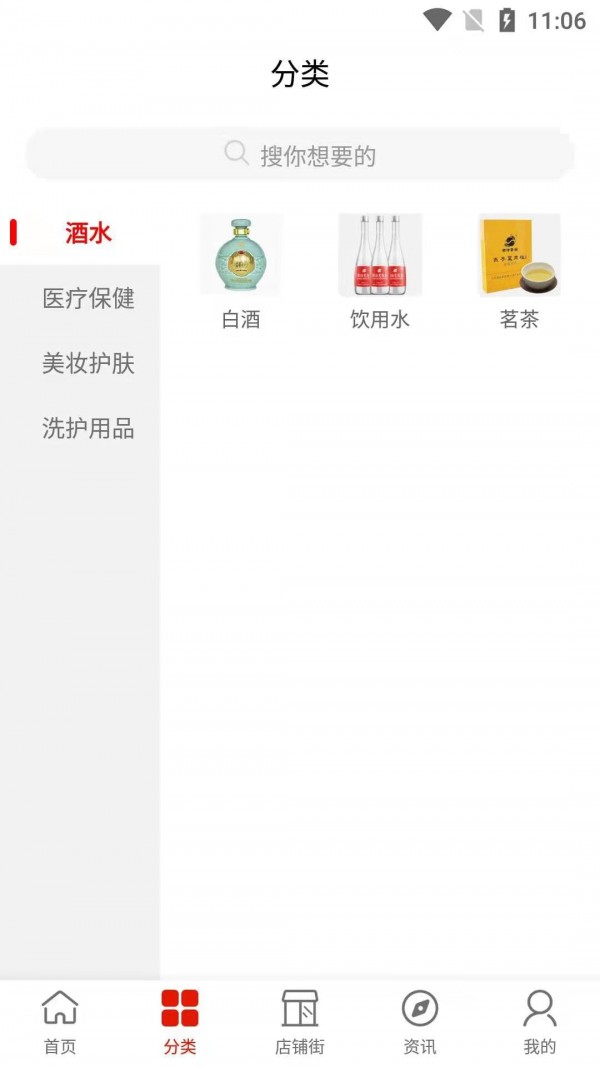Open the 白酒 subcategory tile
Viewport: 600px width, 1067px height.
[x=241, y=270]
